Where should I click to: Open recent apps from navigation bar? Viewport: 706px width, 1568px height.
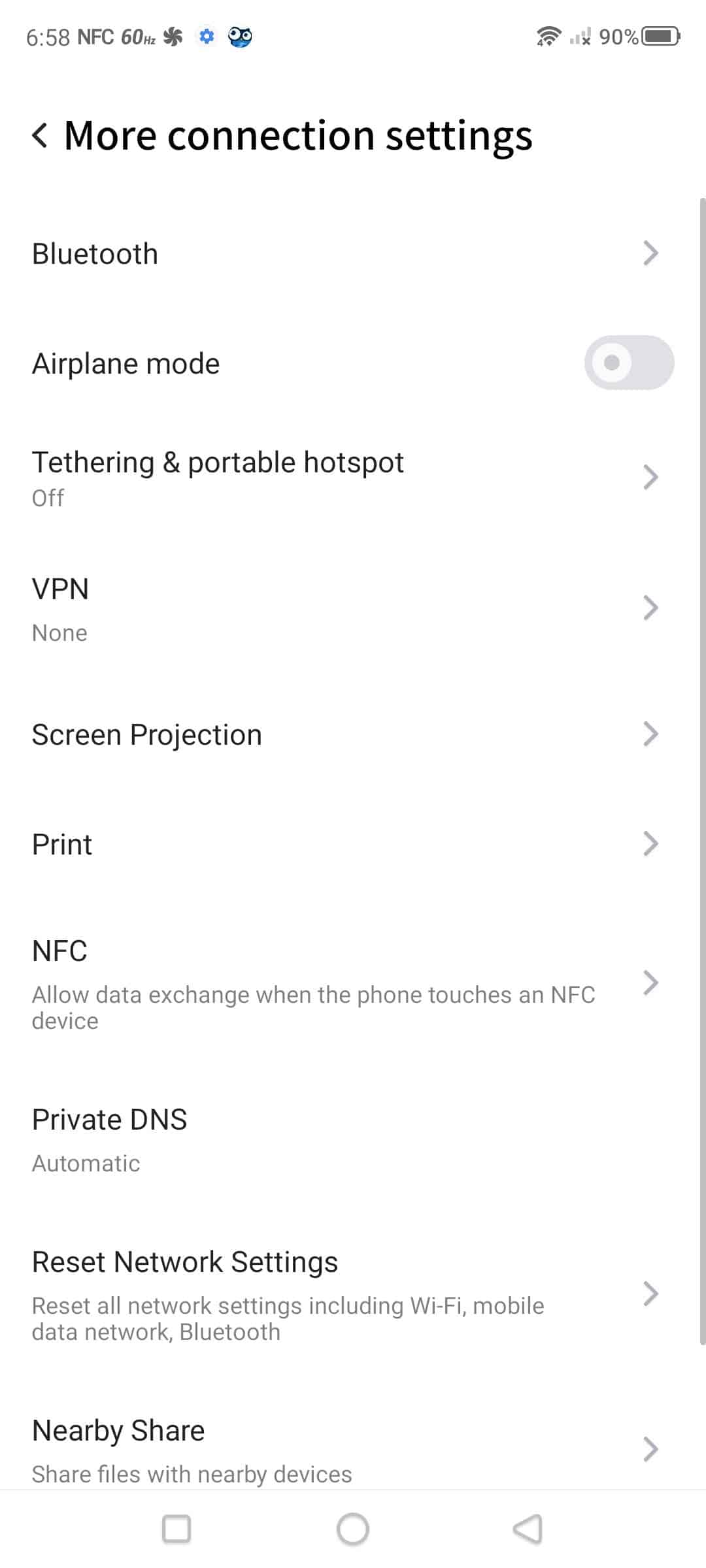176,1529
